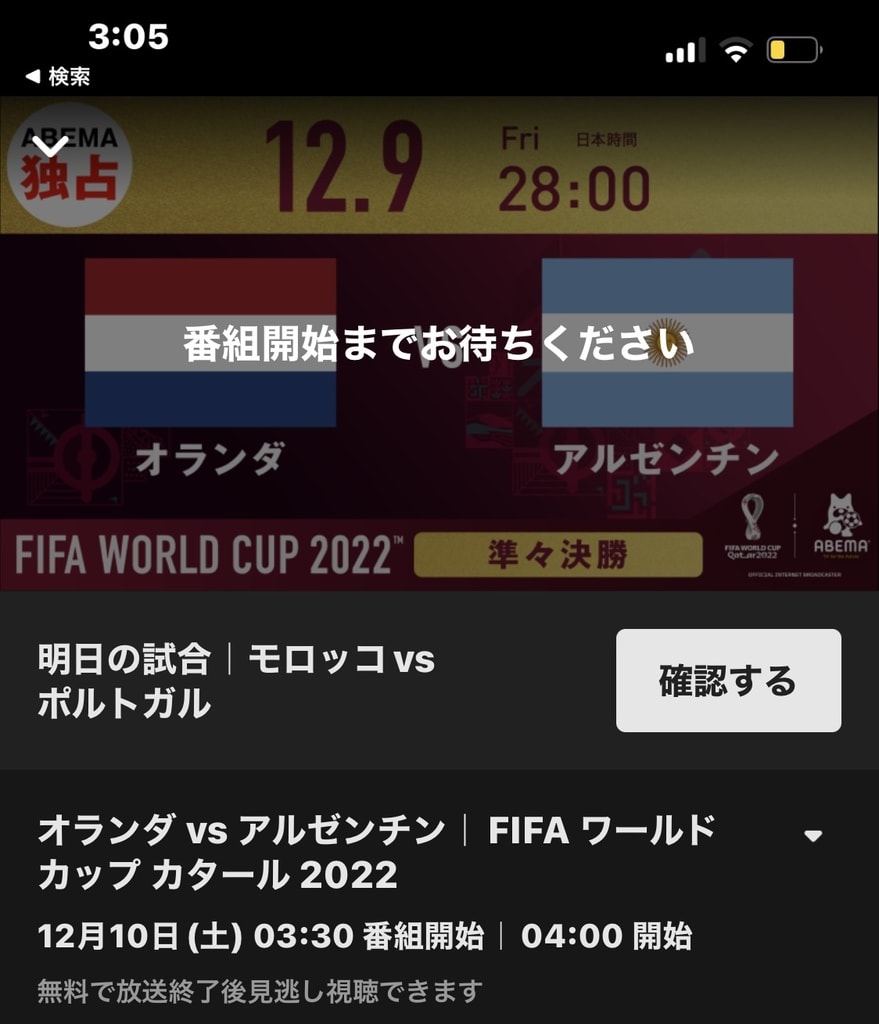Tap 確認する for tomorrow's match
The image size is (879, 1024).
point(728,681)
